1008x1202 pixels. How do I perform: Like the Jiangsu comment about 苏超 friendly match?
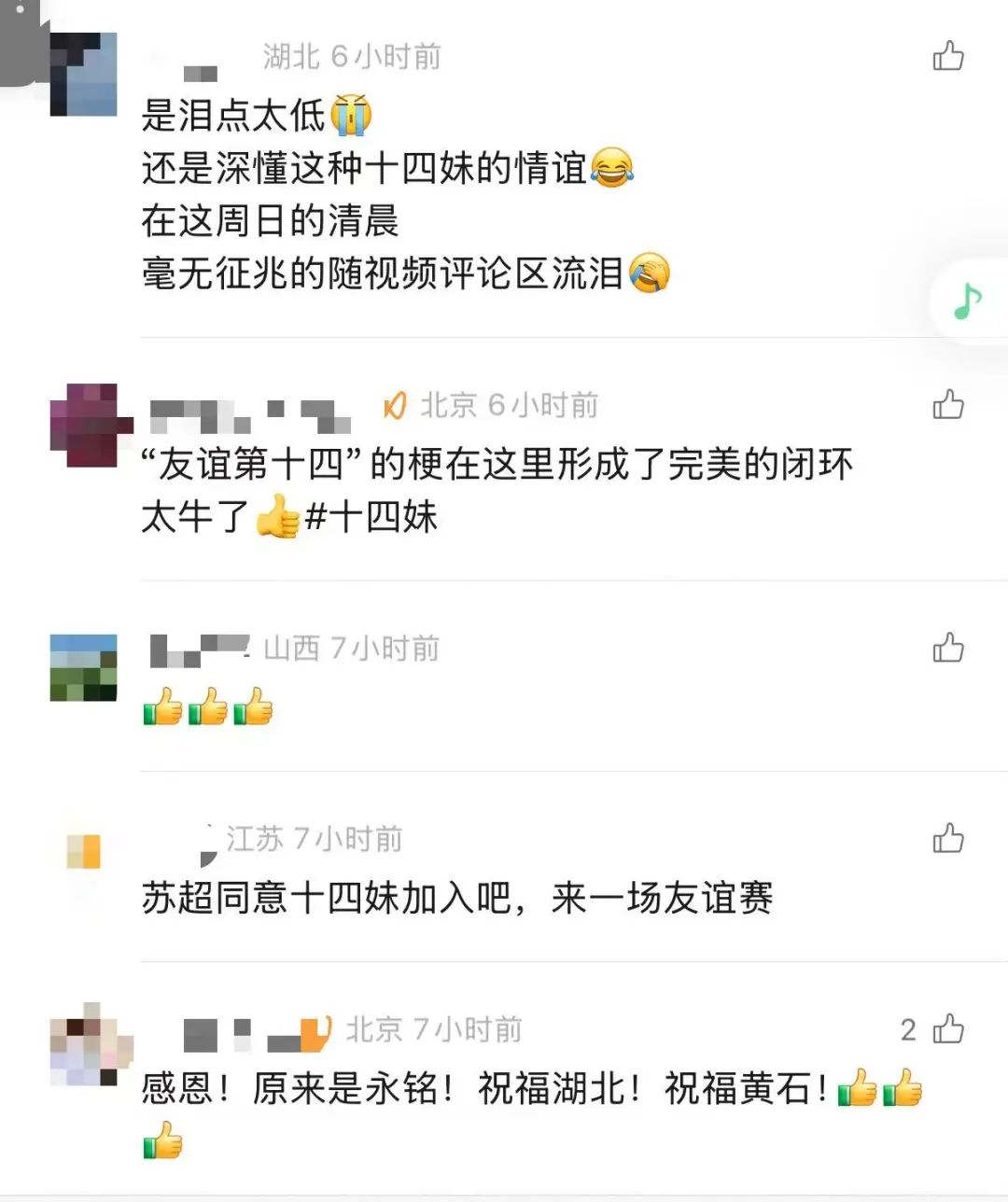click(x=948, y=838)
